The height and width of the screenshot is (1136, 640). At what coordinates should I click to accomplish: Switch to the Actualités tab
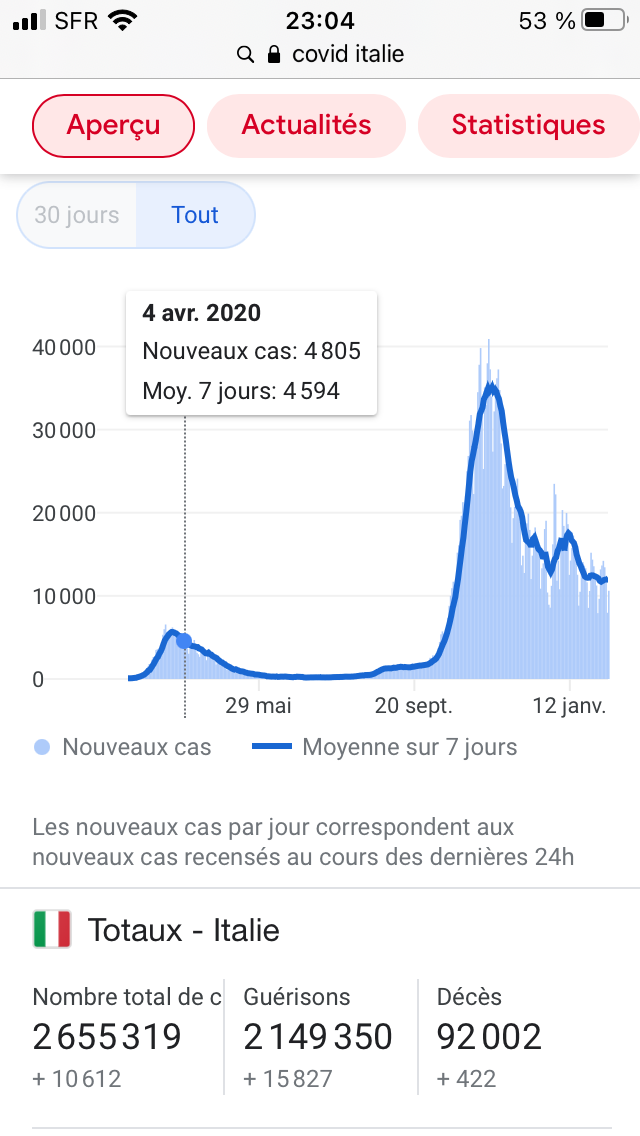coord(306,125)
